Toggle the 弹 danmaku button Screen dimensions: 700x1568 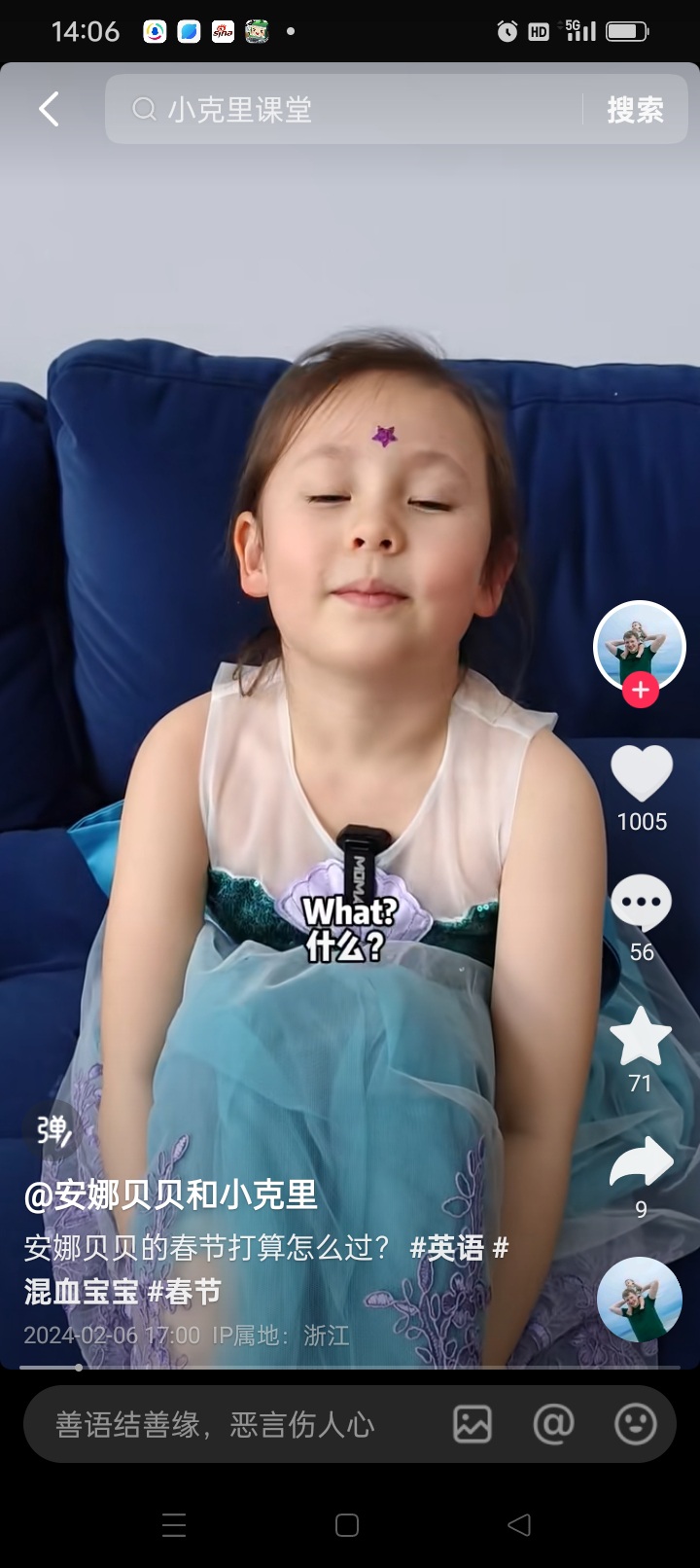[x=52, y=1129]
